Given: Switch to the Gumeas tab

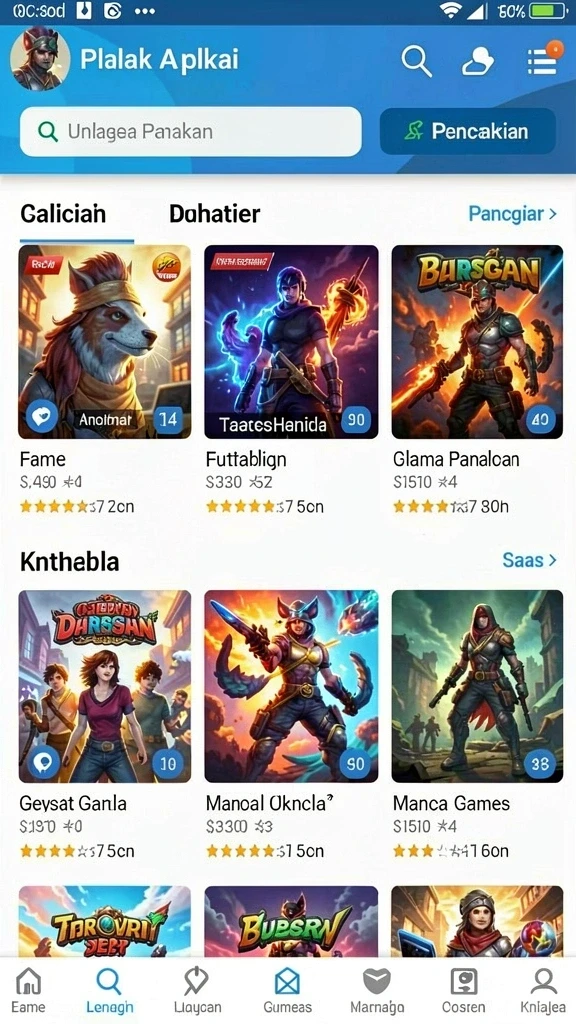Looking at the screenshot, I should [287, 991].
